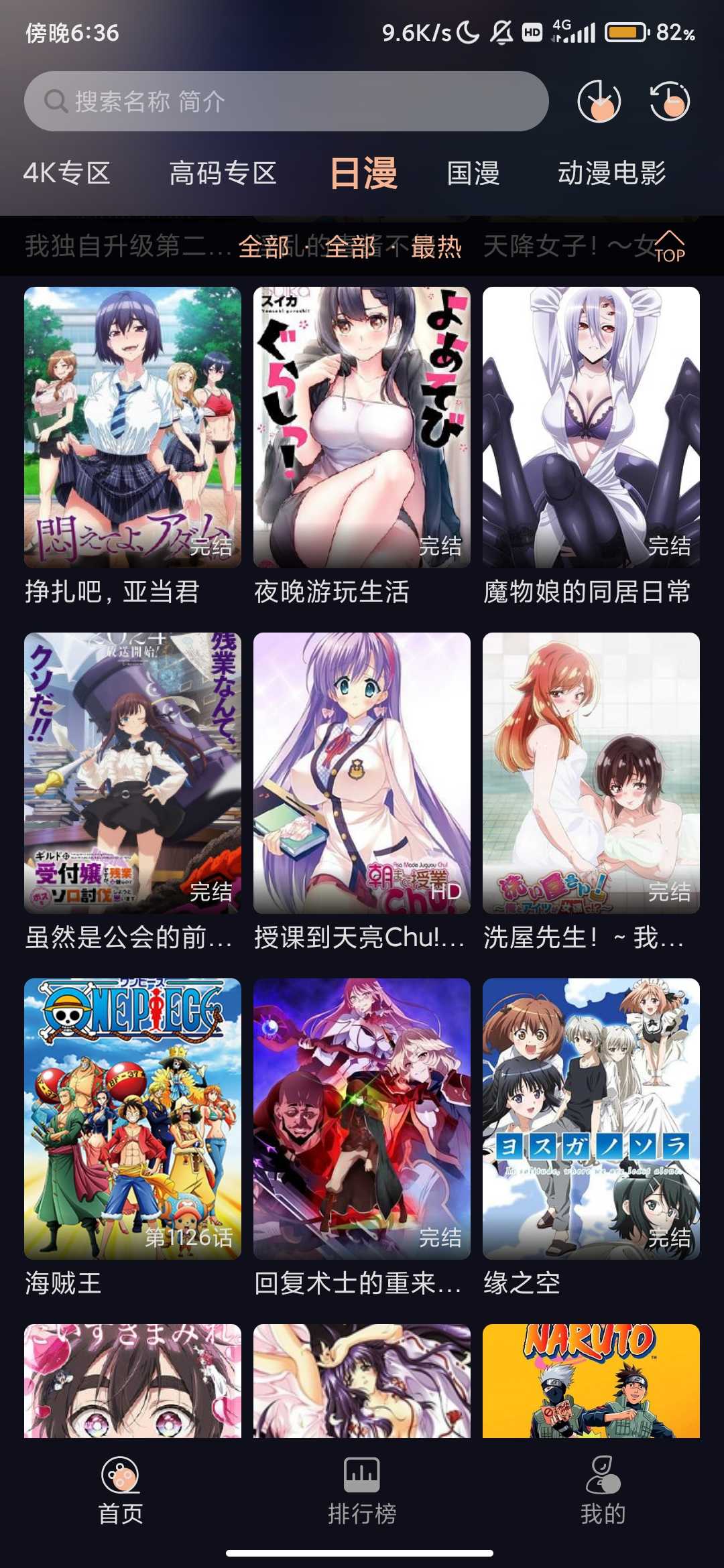Tap the 最热 sort filter

436,247
